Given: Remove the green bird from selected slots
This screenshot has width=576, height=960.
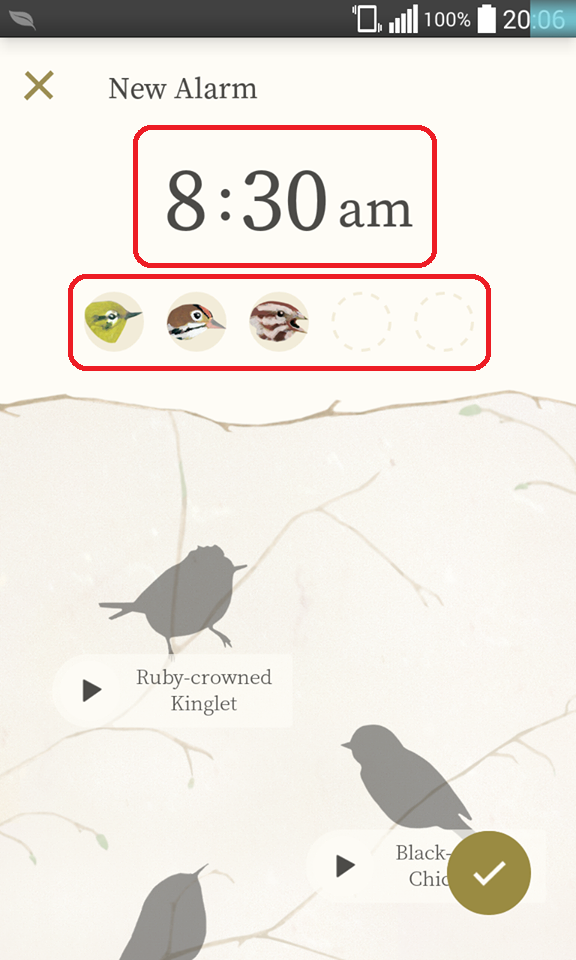Looking at the screenshot, I should 113,321.
